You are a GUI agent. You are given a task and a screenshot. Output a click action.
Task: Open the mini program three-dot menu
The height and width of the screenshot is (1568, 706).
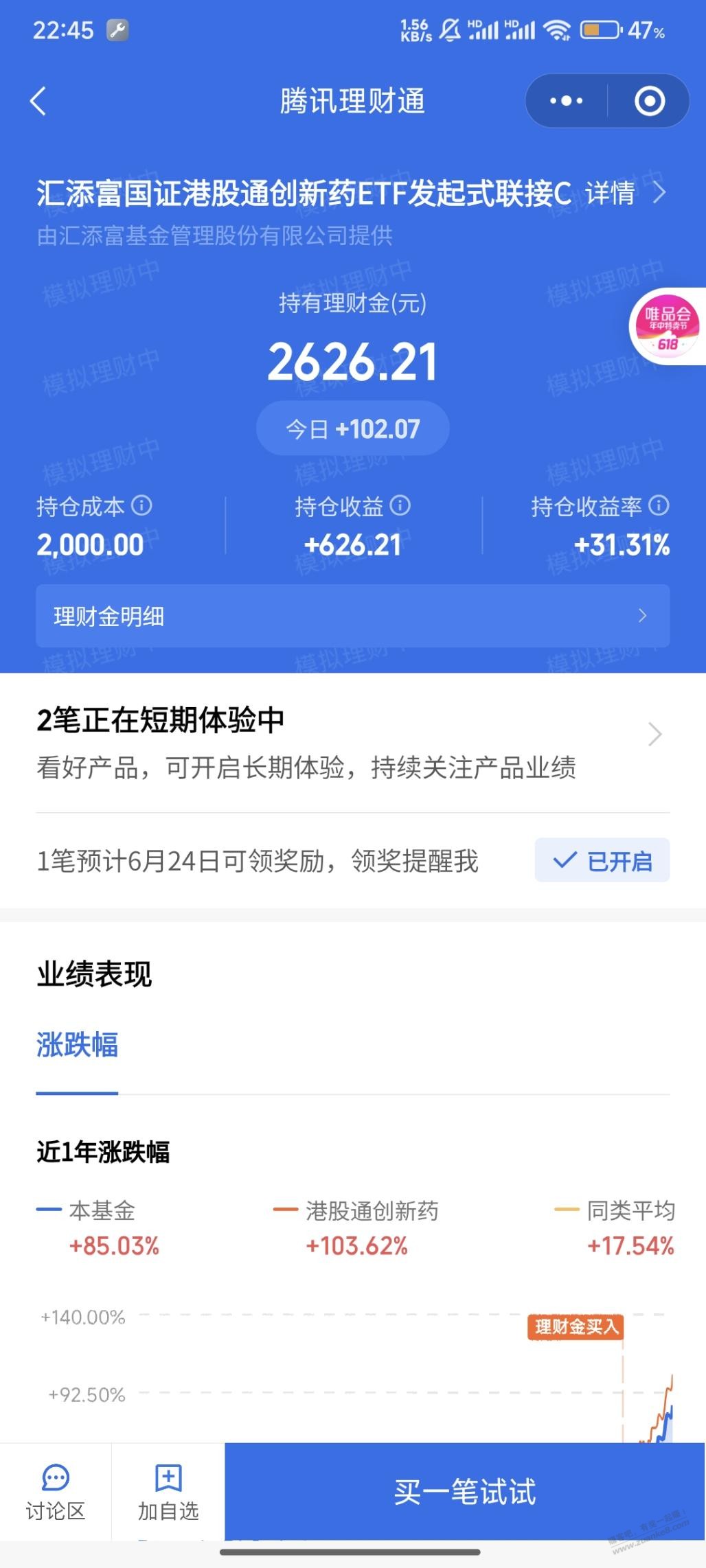coord(566,102)
